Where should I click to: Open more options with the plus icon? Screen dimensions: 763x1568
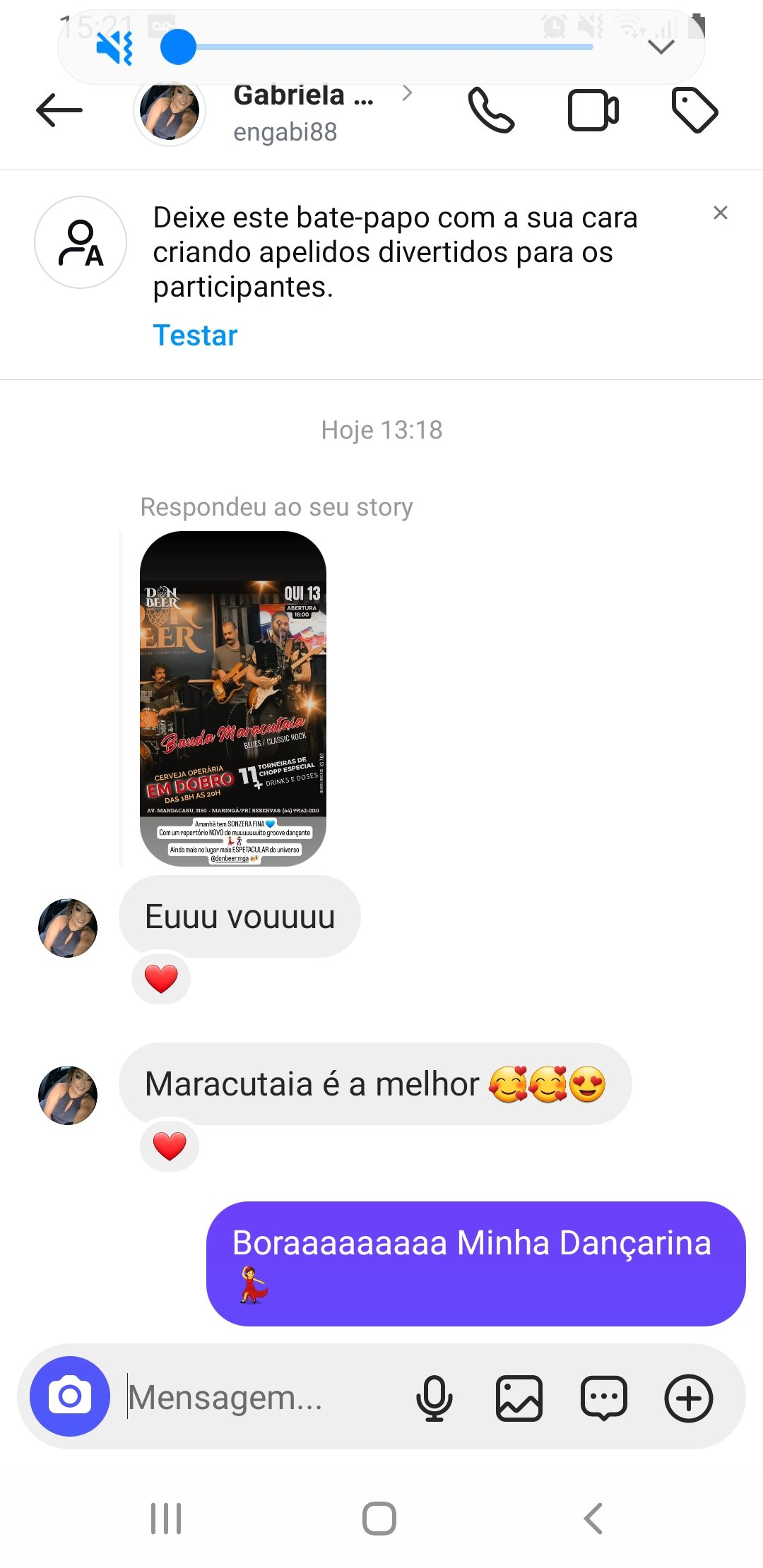click(688, 1397)
